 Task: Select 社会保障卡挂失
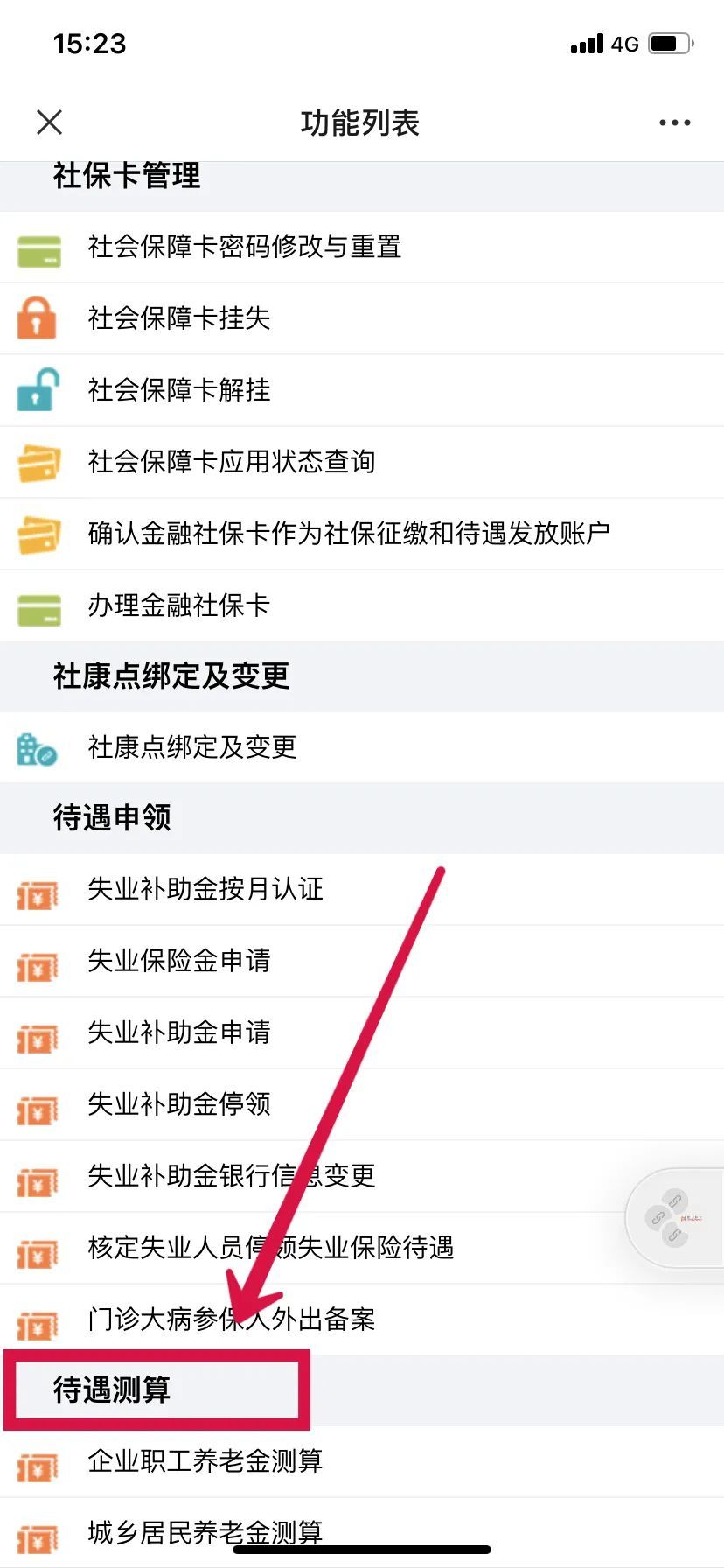click(x=362, y=319)
